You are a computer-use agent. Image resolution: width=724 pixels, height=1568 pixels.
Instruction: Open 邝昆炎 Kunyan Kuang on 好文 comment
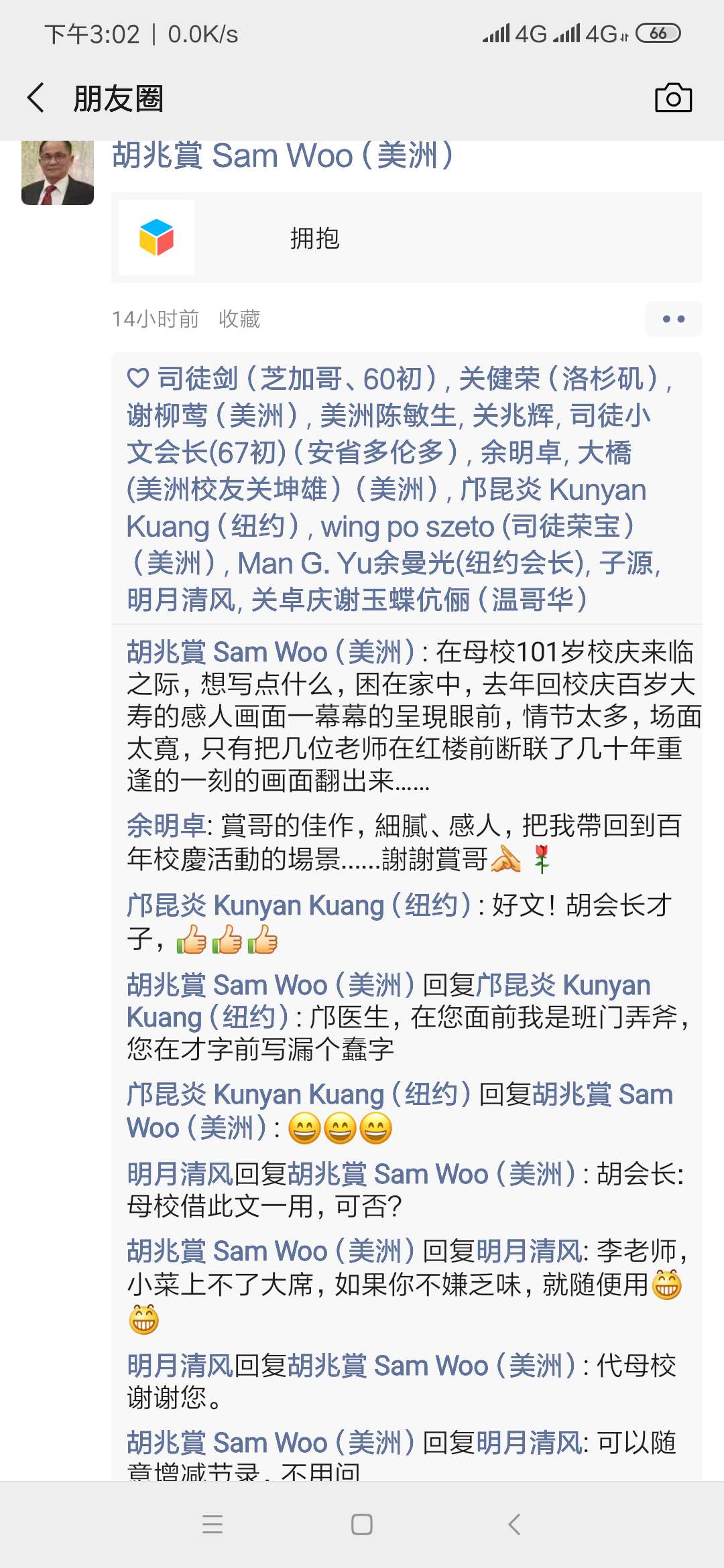pyautogui.click(x=300, y=905)
